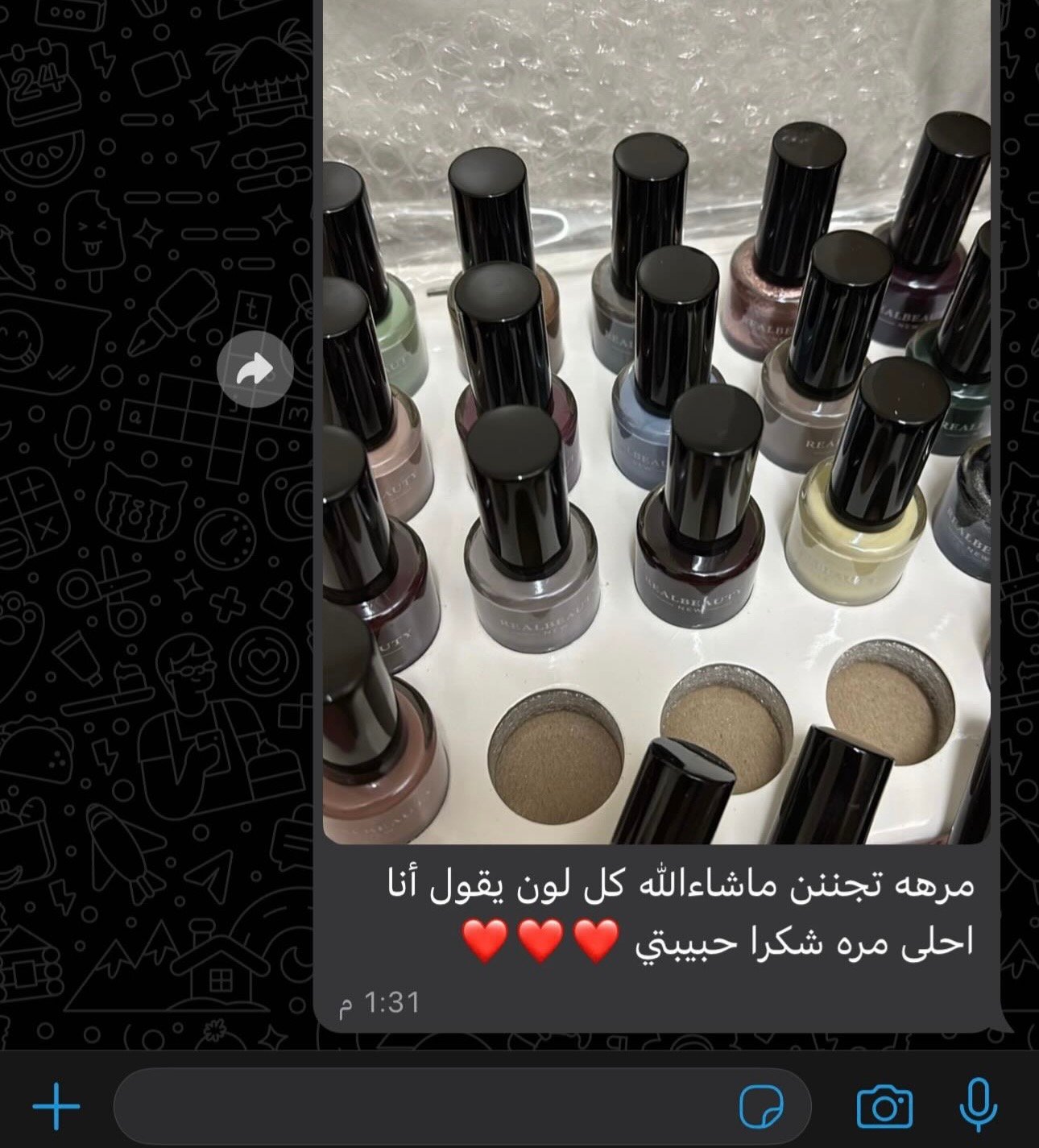Tap the microphone to record voice message
Screen dimensions: 1039x1148
point(979,1106)
